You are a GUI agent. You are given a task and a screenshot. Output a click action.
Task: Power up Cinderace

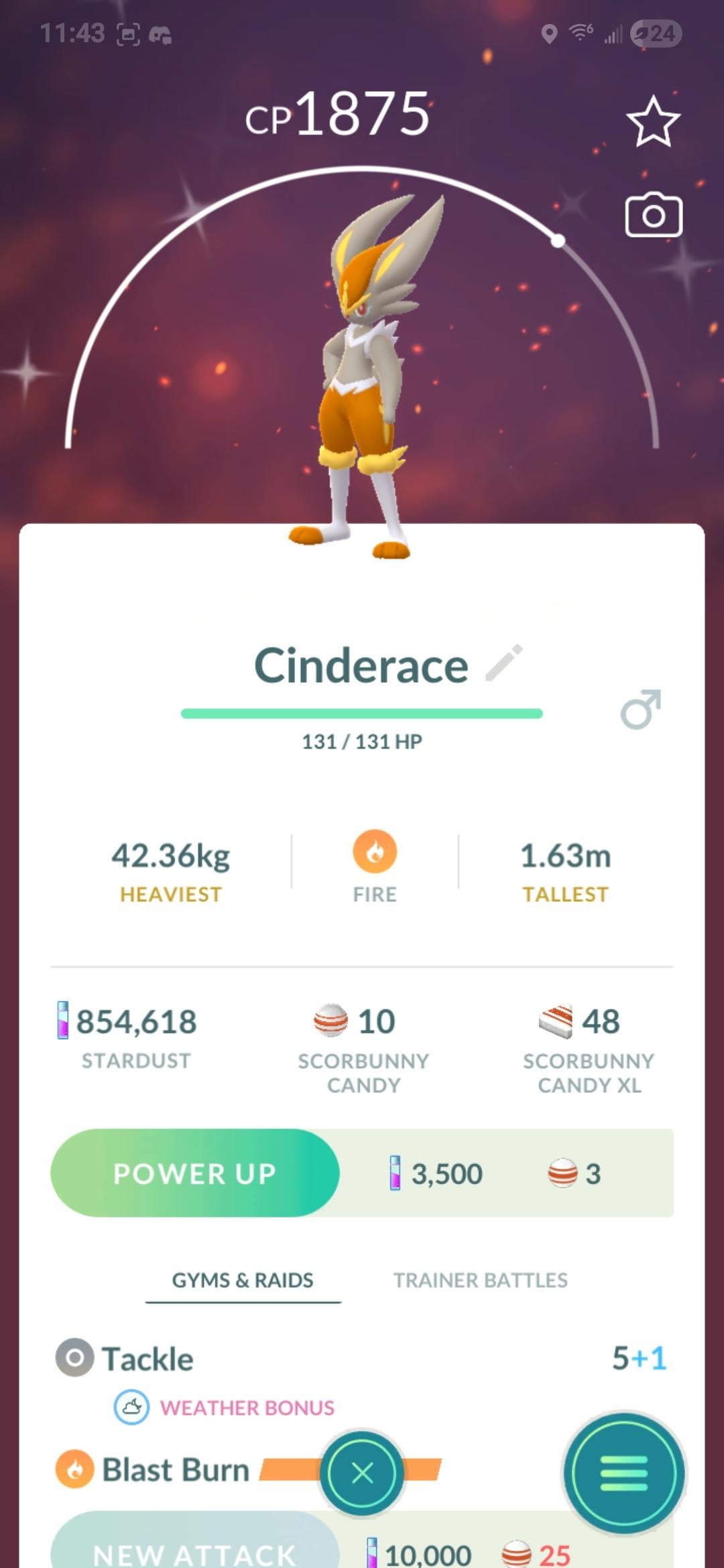pos(195,1173)
